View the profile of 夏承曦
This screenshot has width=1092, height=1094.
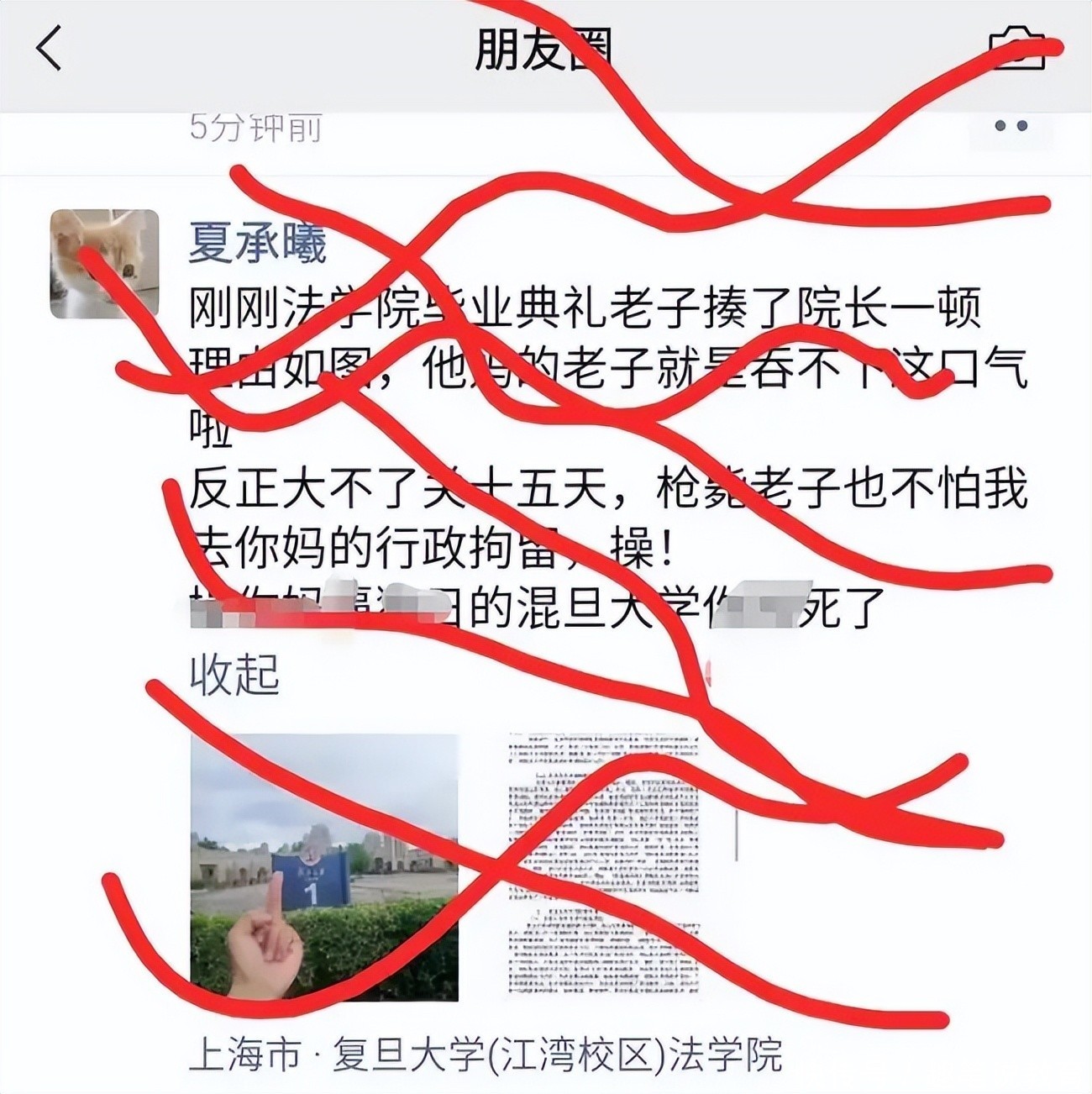click(x=257, y=244)
